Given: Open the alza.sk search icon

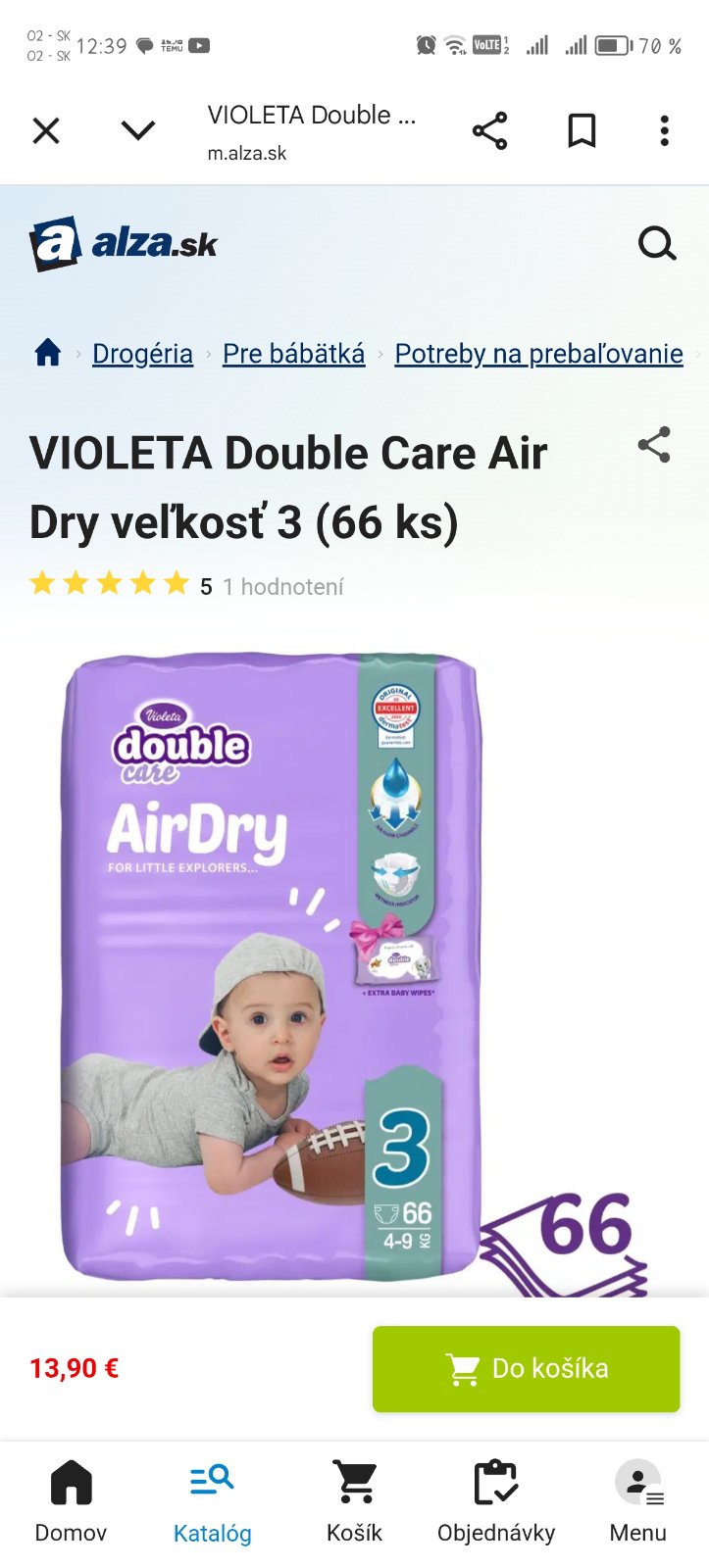Looking at the screenshot, I should [x=657, y=243].
